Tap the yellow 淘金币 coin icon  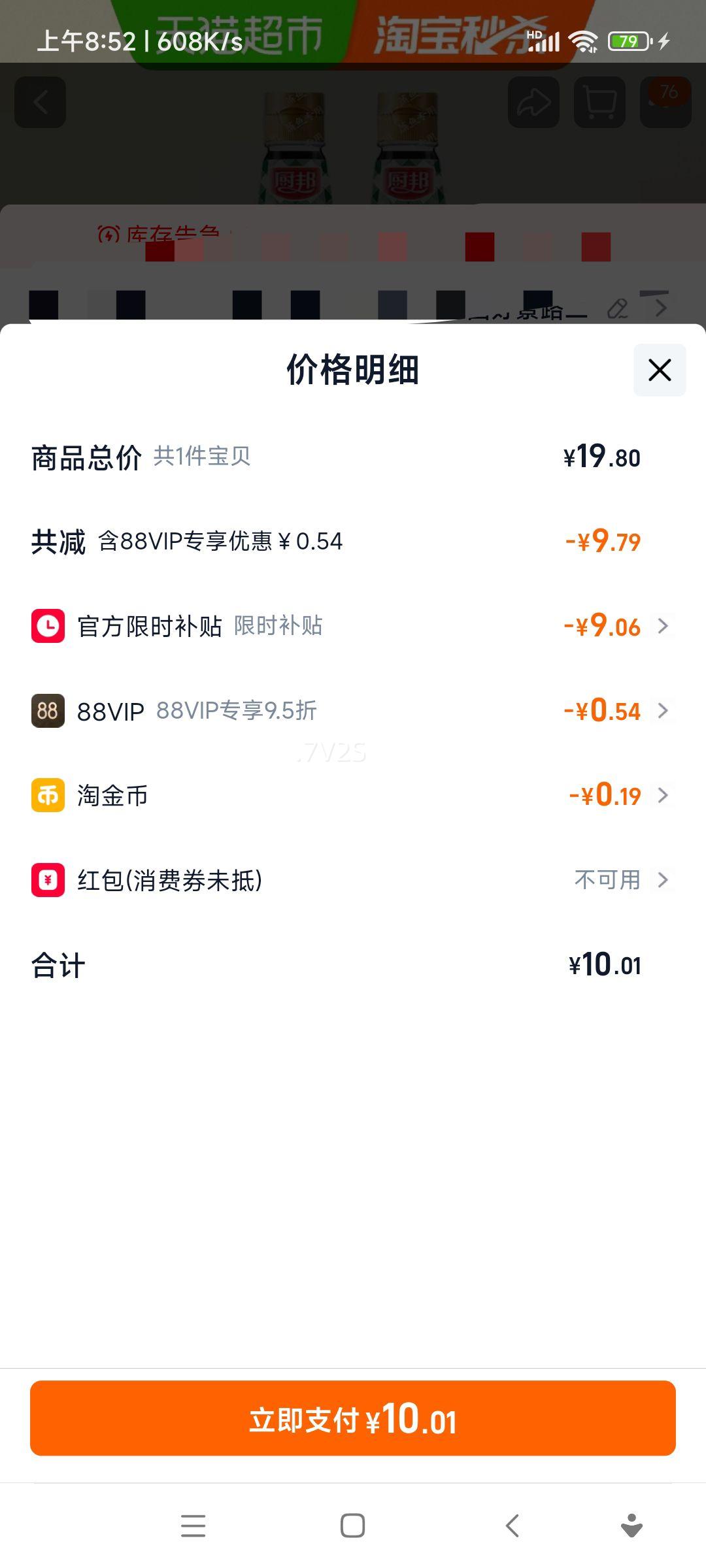point(46,795)
